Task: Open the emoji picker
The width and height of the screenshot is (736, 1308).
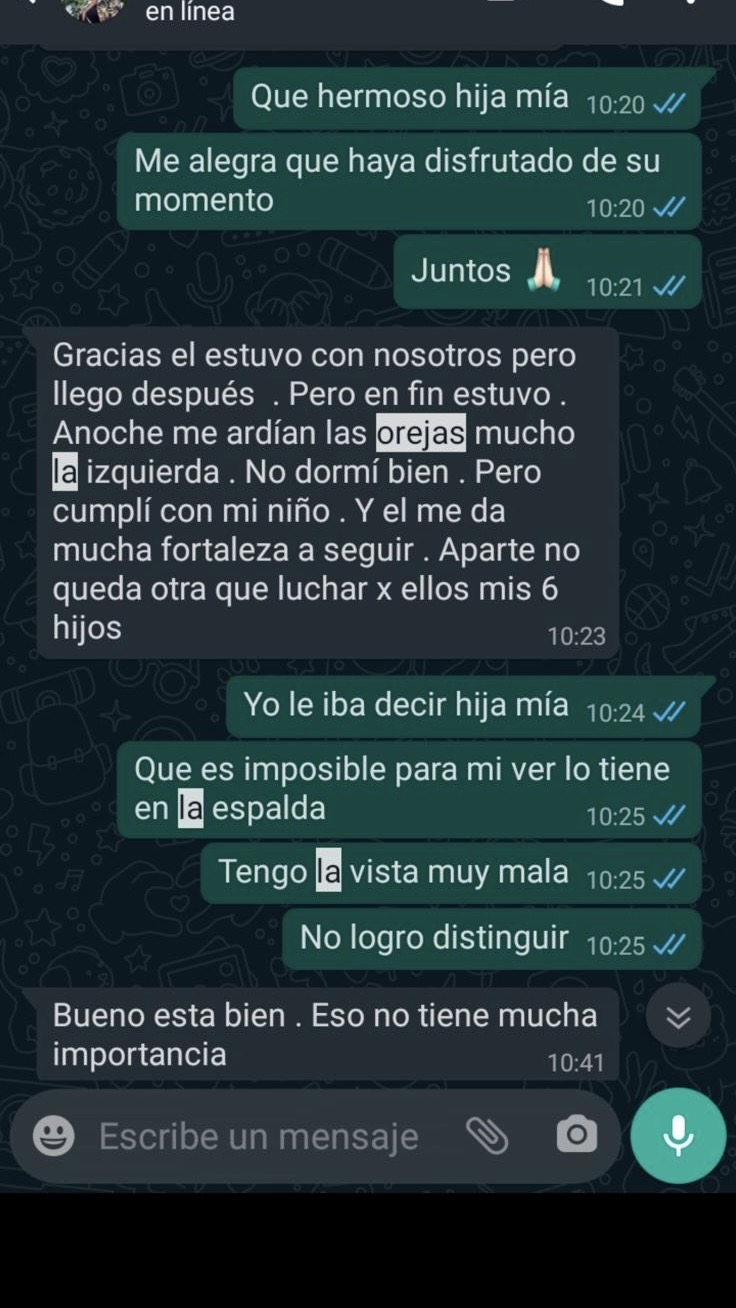Action: [x=53, y=1136]
